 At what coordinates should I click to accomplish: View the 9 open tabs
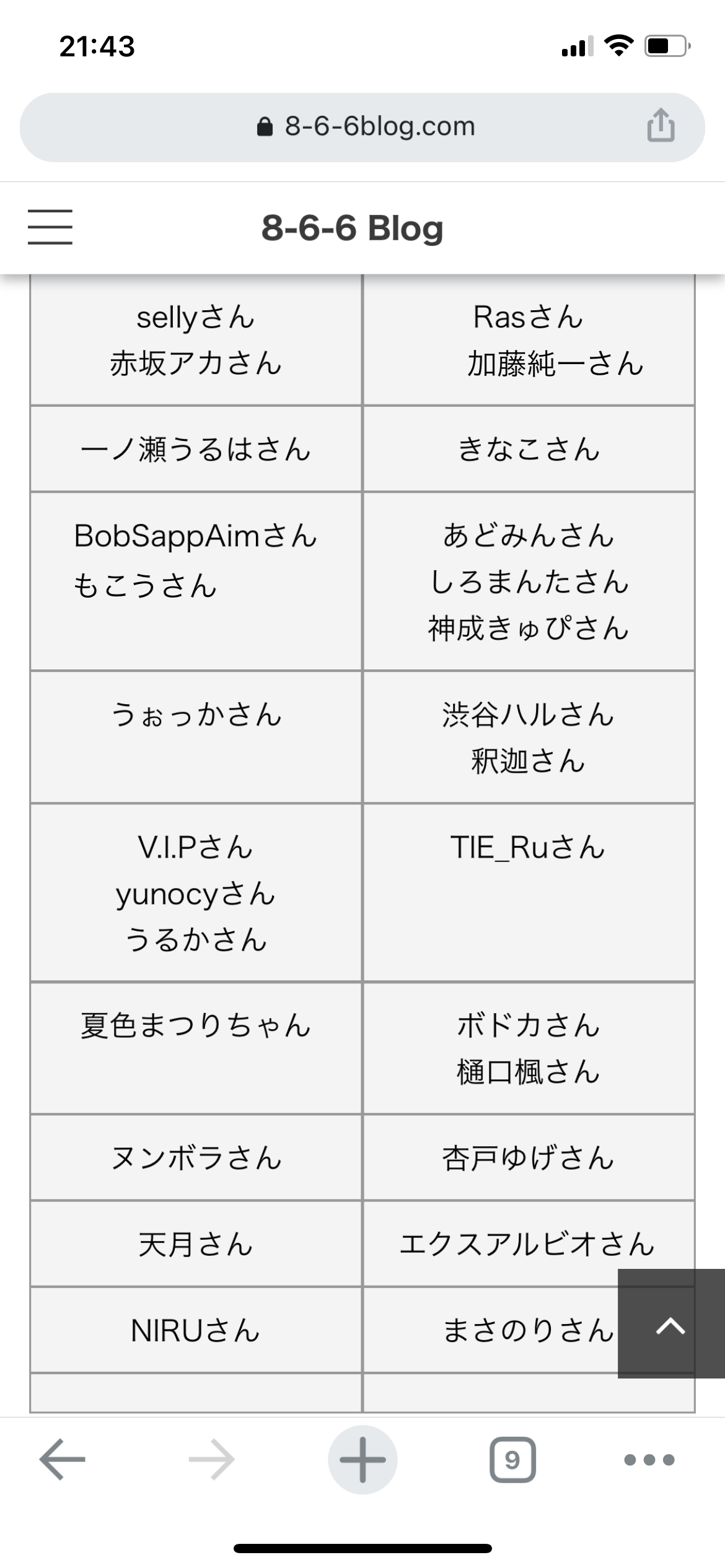coord(512,1460)
